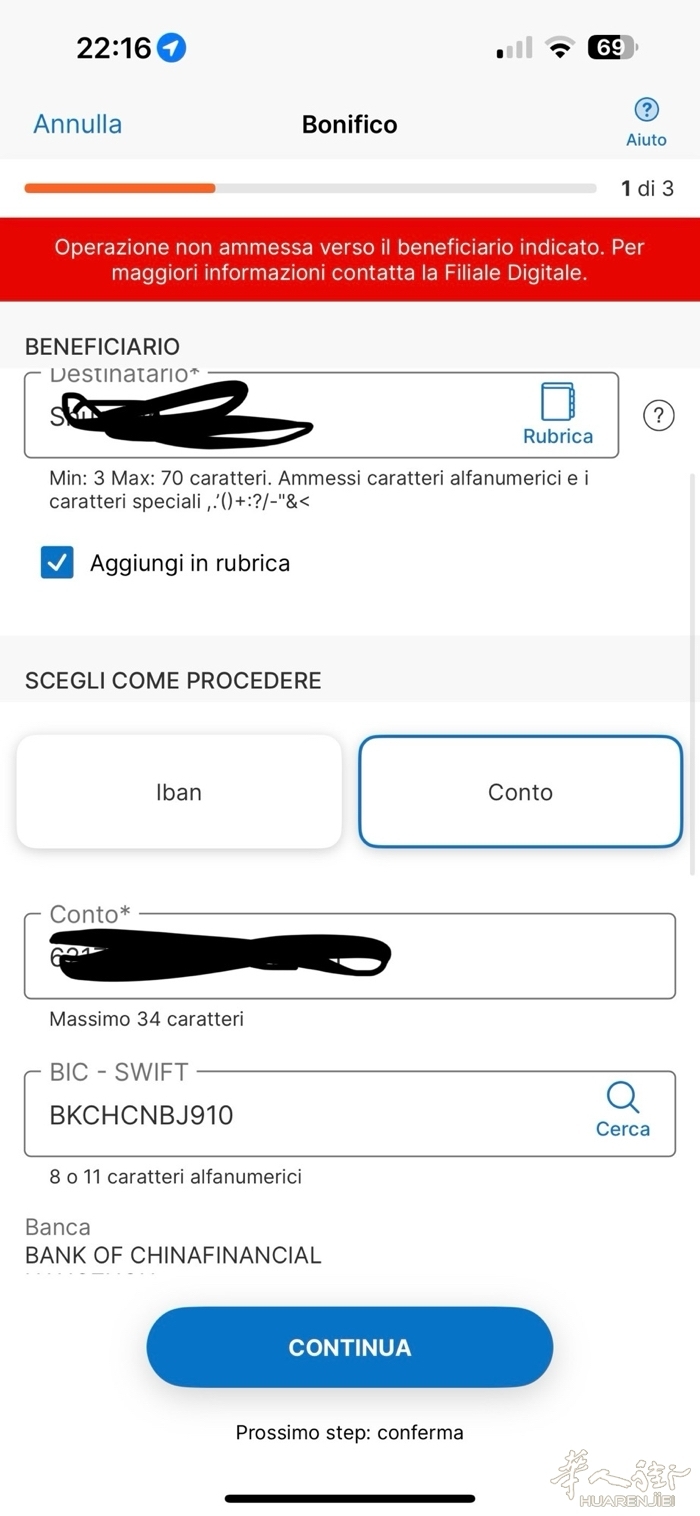Select the Iban option
The image size is (700, 1516).
pos(179,792)
